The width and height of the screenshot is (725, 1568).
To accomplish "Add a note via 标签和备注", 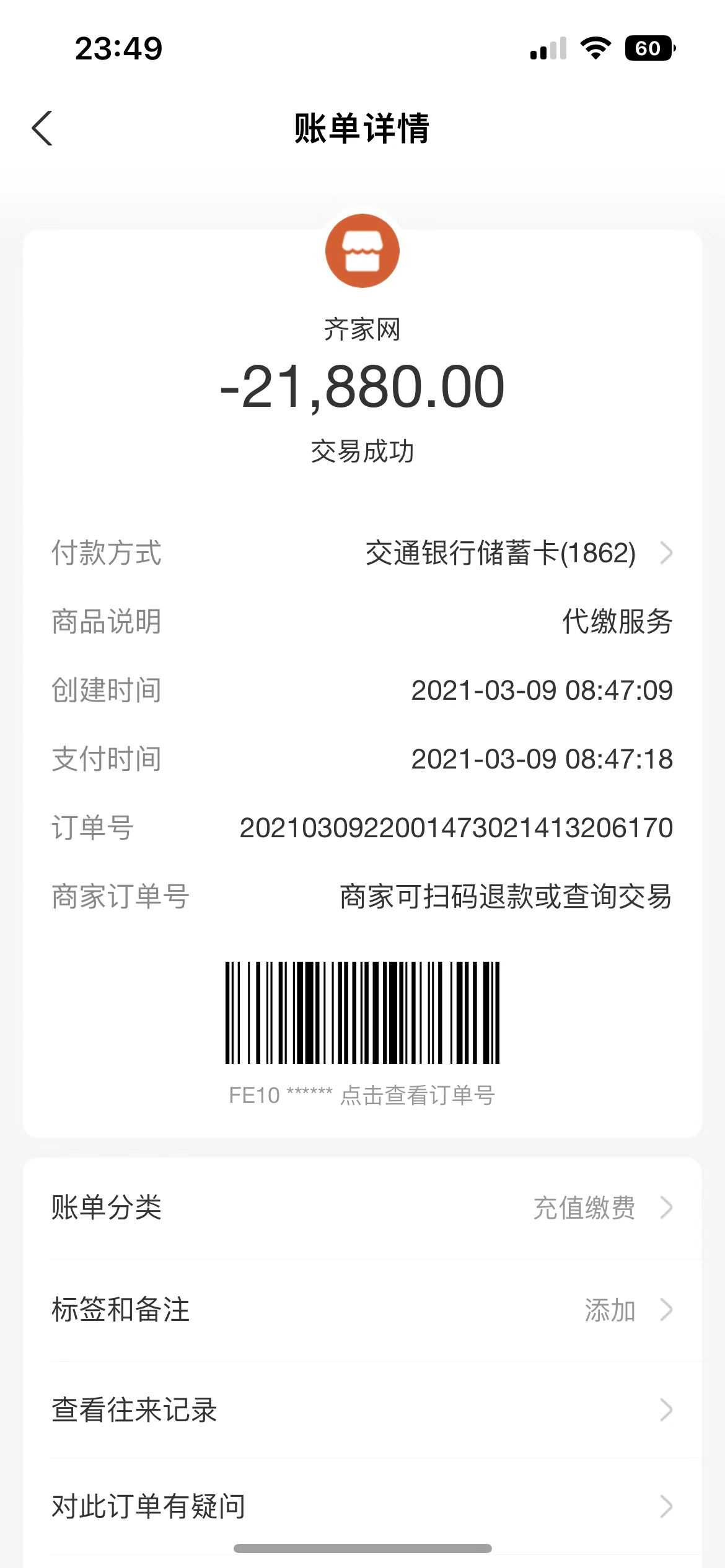I will [362, 1310].
